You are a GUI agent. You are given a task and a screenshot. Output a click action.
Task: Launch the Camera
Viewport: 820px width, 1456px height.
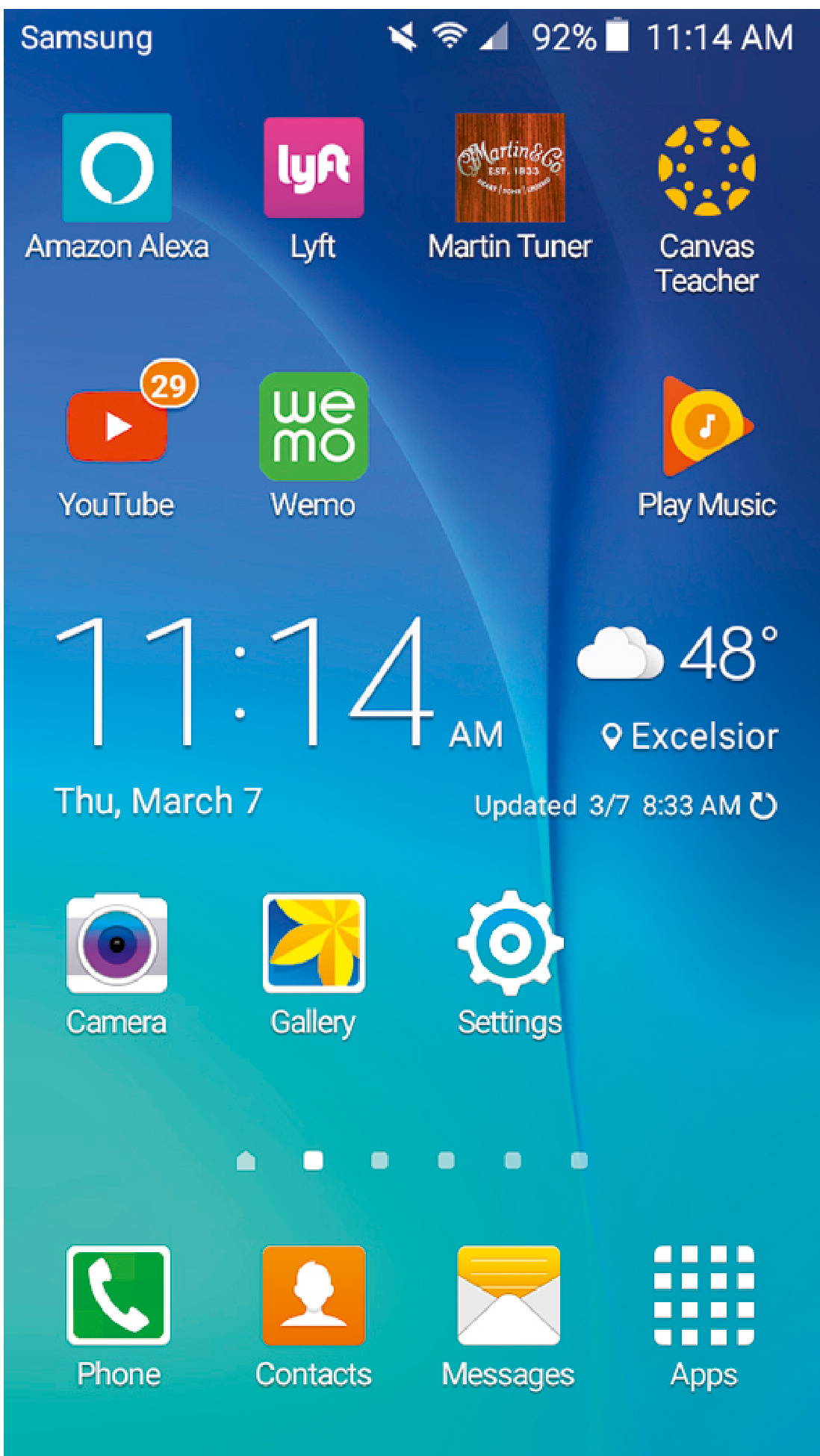point(117,944)
